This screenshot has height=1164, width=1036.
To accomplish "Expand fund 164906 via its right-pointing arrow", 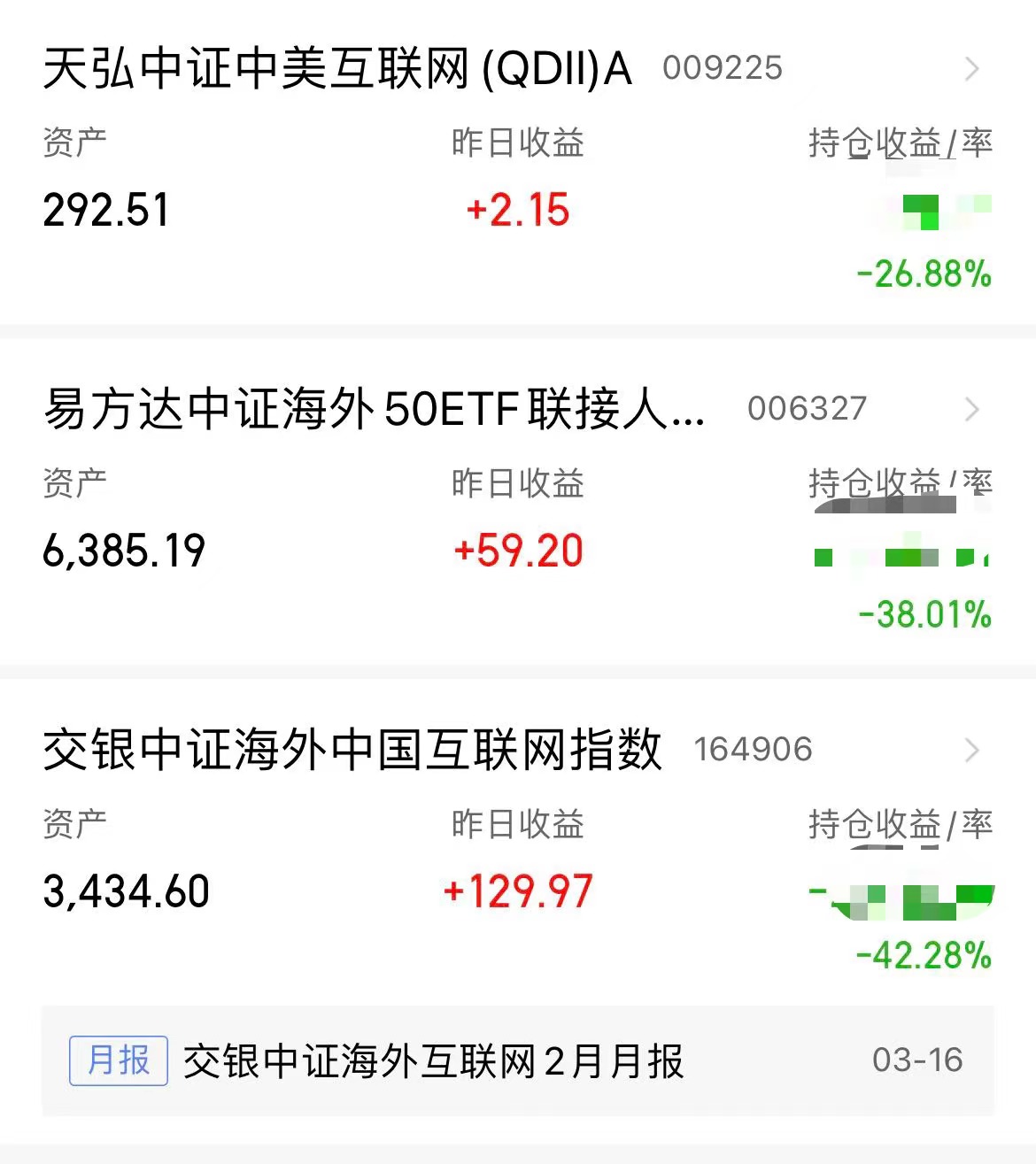I will point(972,751).
